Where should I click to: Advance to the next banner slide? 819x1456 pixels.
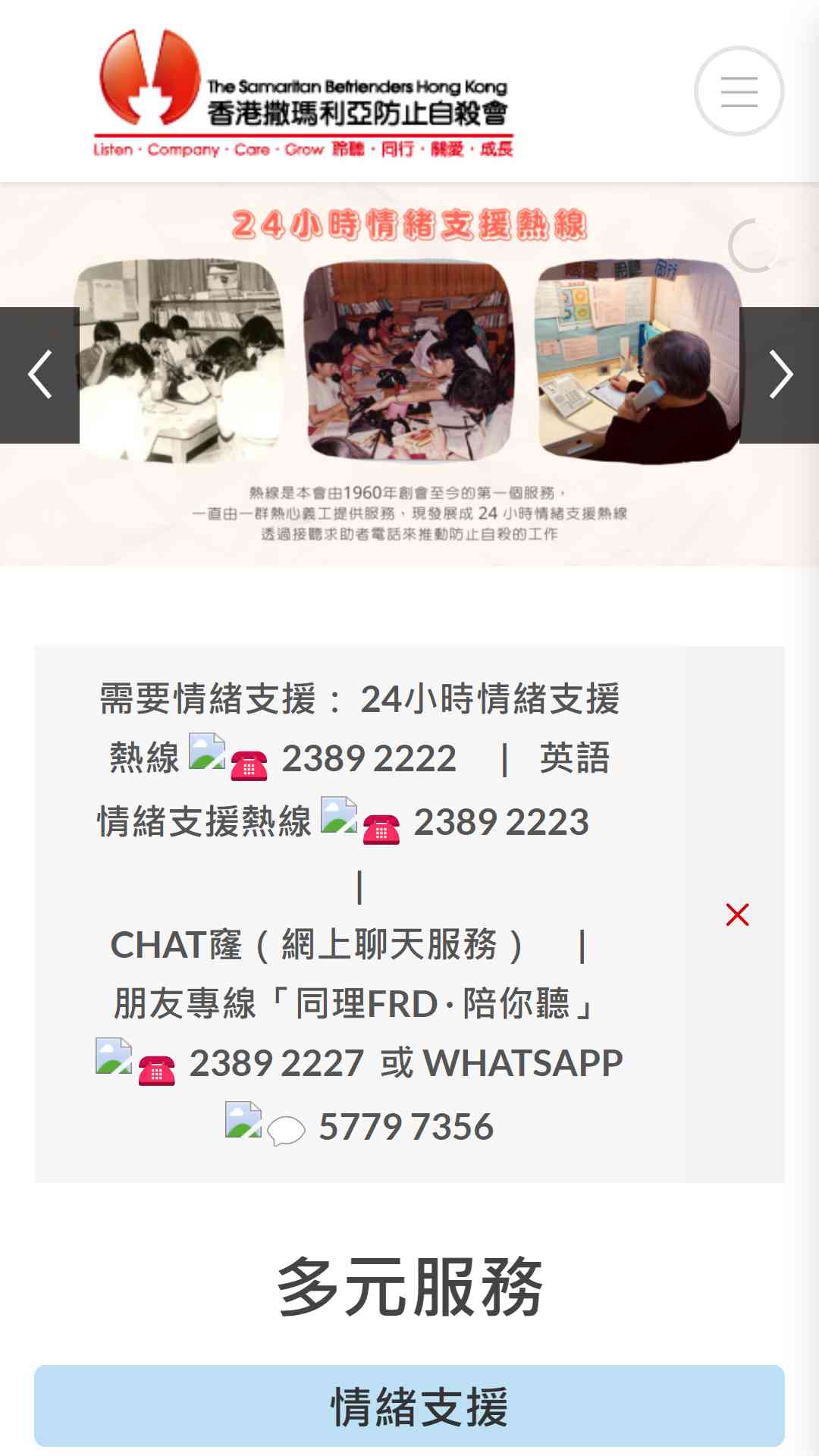[x=779, y=375]
